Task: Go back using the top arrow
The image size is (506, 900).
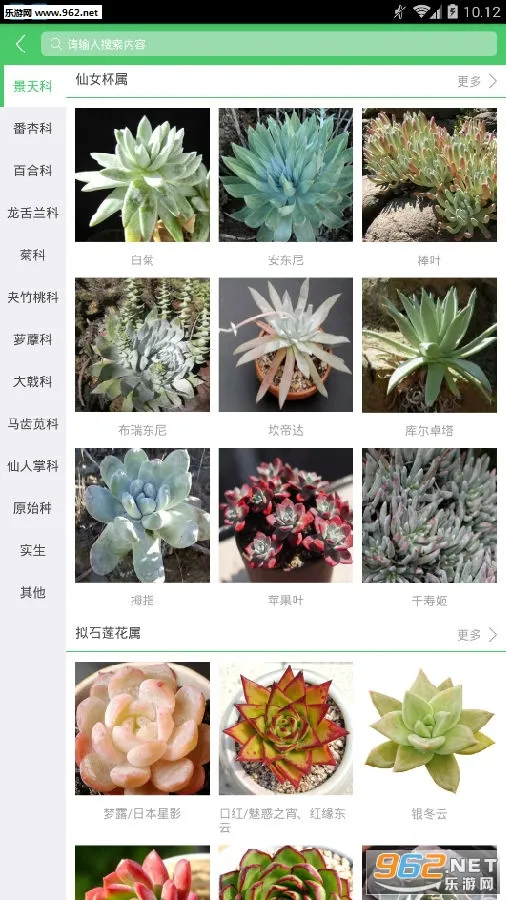Action: (21, 44)
